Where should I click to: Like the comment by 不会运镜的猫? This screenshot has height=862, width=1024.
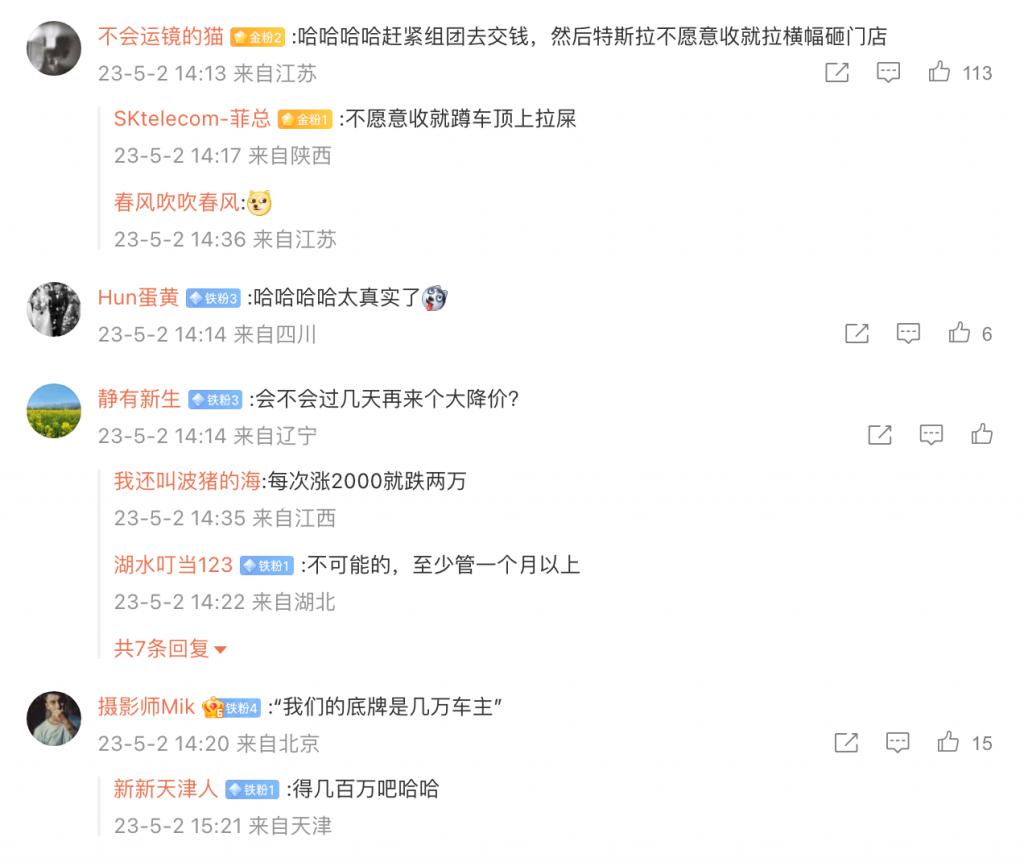tap(939, 72)
